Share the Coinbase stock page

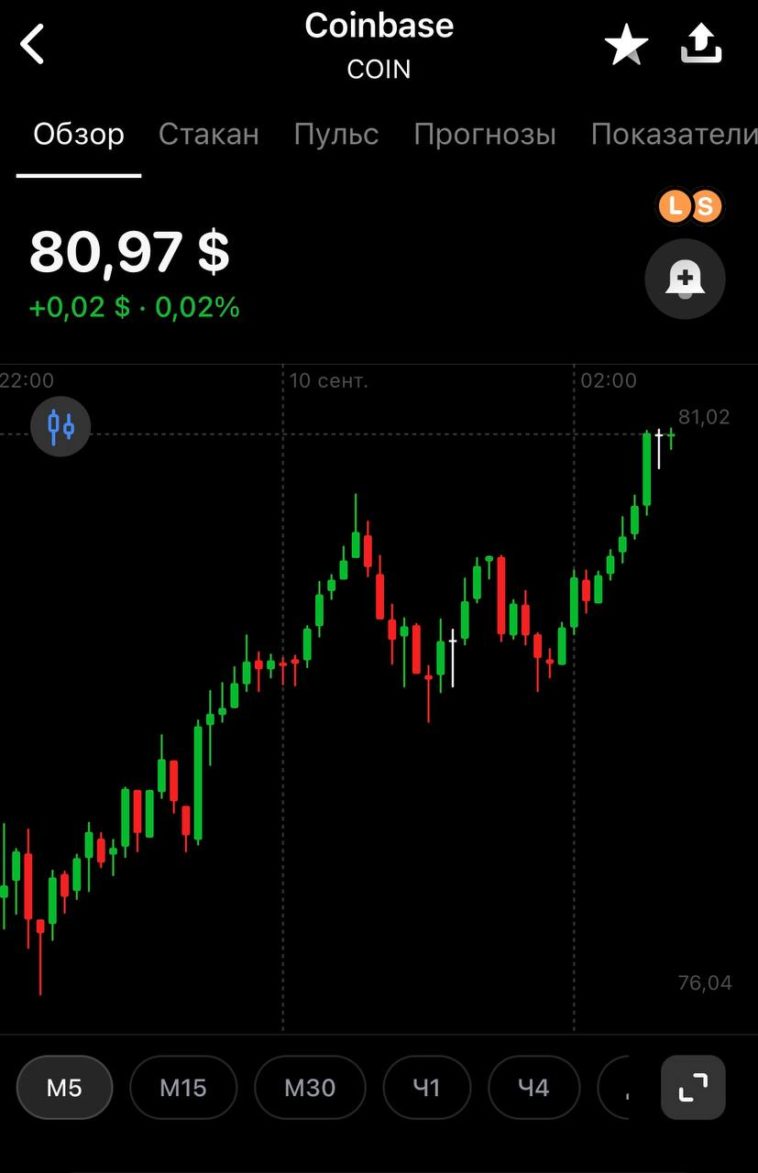(701, 45)
